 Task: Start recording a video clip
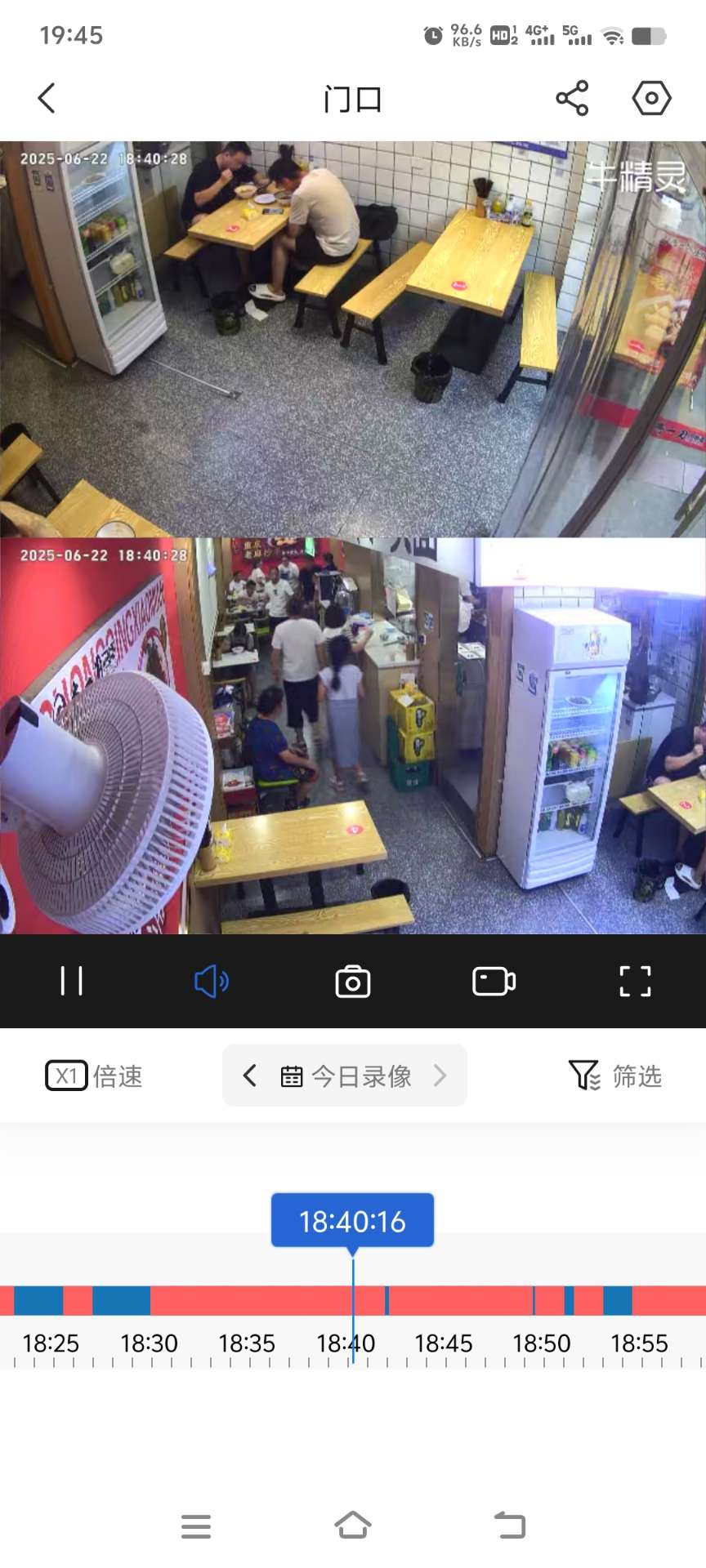pyautogui.click(x=494, y=981)
